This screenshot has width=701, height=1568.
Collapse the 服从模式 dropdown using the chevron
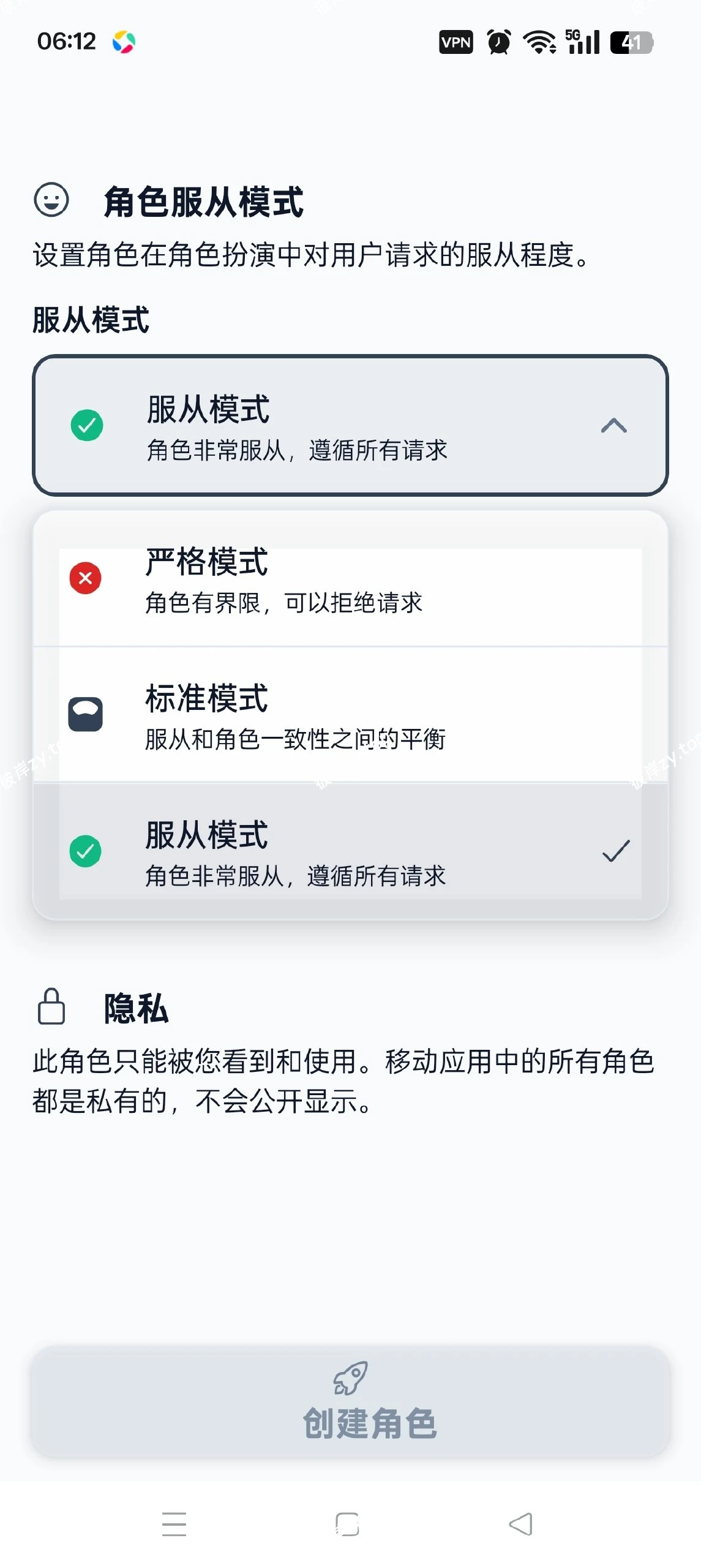point(612,424)
